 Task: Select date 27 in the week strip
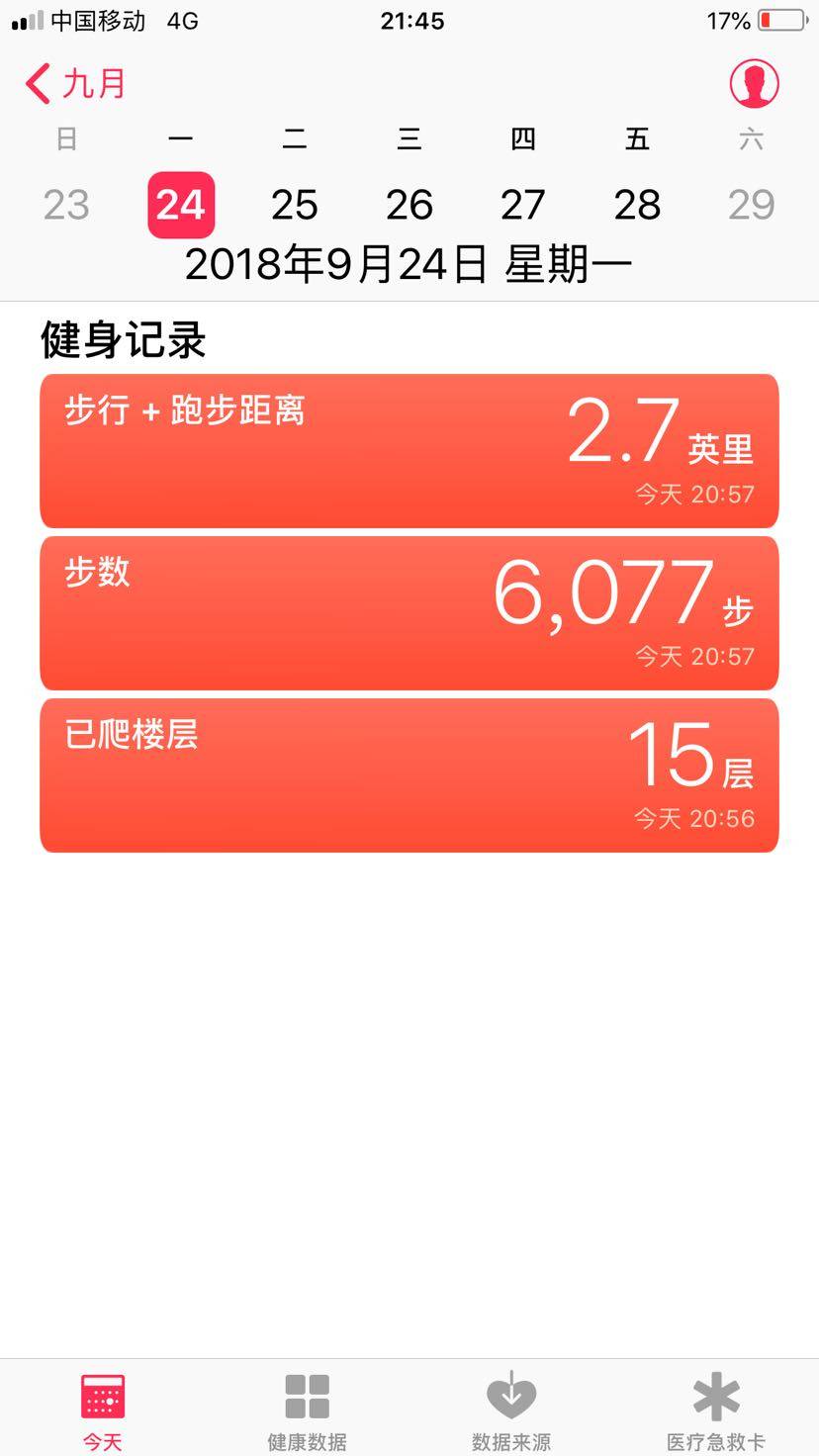click(522, 205)
